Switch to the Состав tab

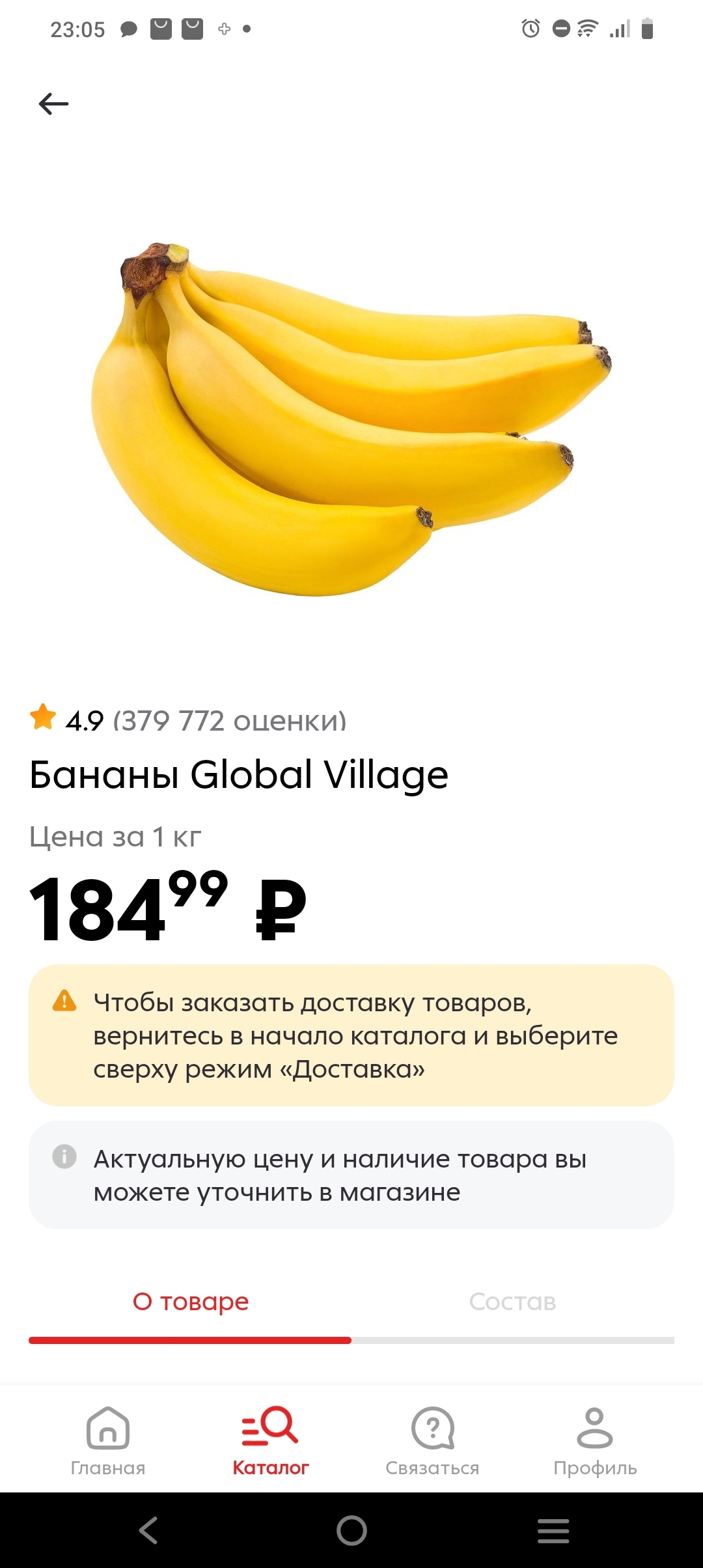click(x=512, y=1302)
